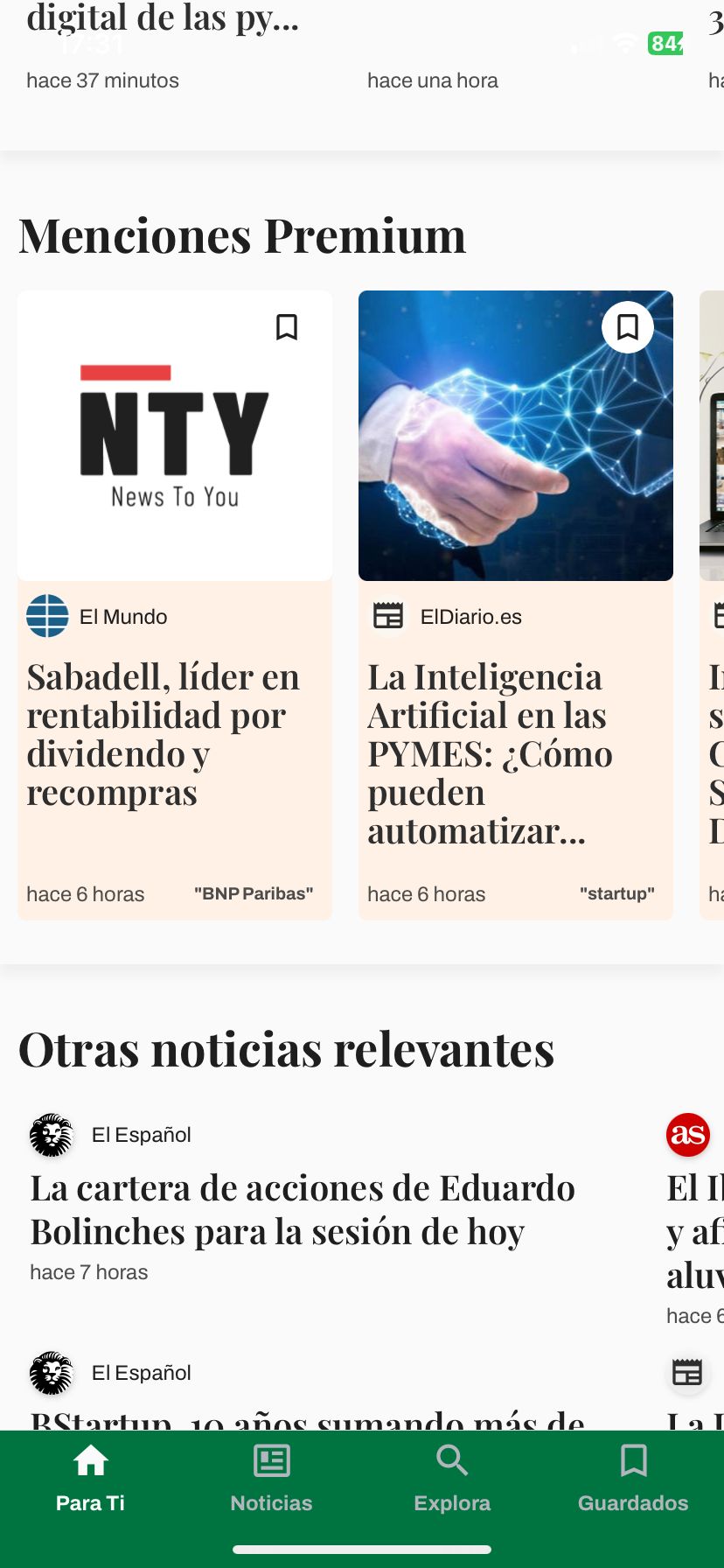724x1568 pixels.
Task: Open the Explora search tab
Action: click(x=452, y=1479)
